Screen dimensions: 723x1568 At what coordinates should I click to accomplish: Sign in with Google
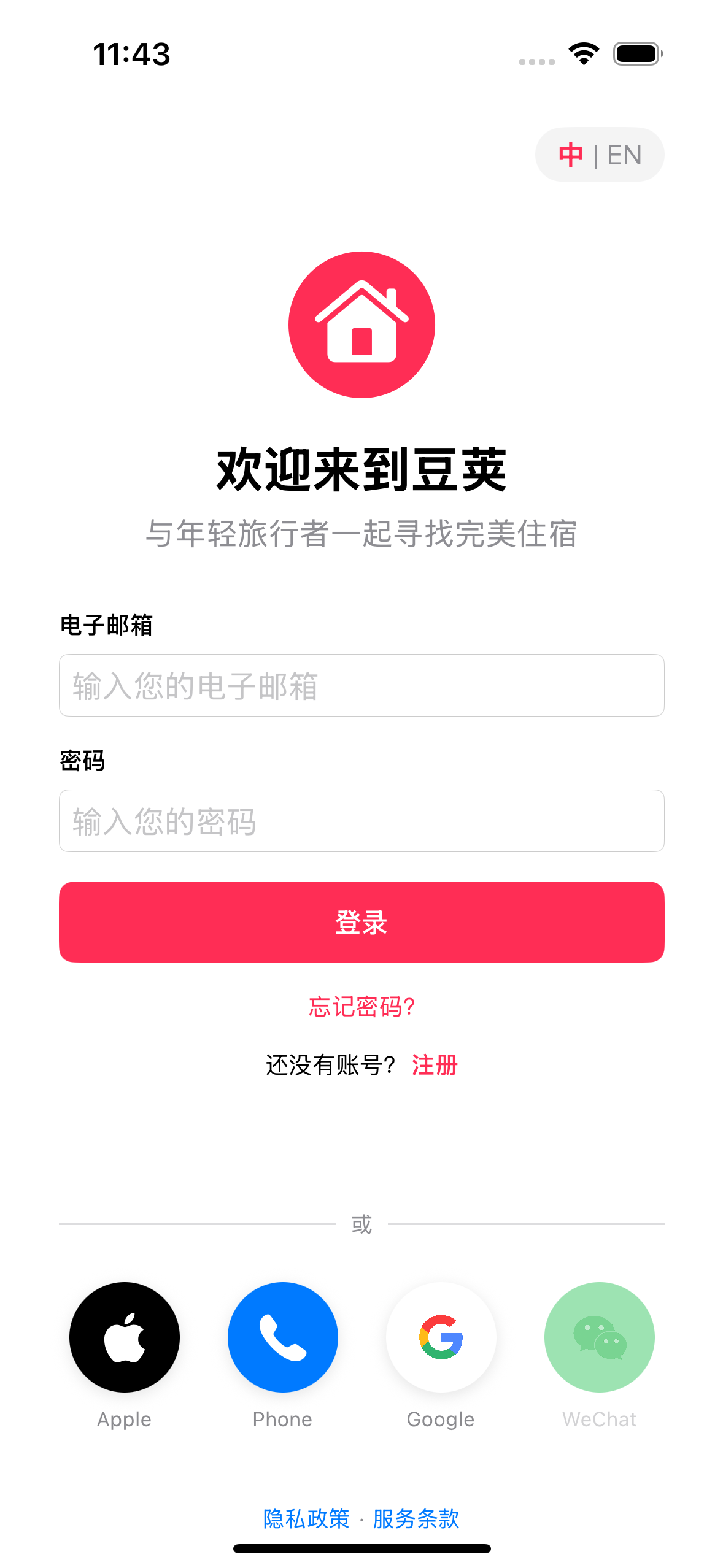tap(441, 1337)
